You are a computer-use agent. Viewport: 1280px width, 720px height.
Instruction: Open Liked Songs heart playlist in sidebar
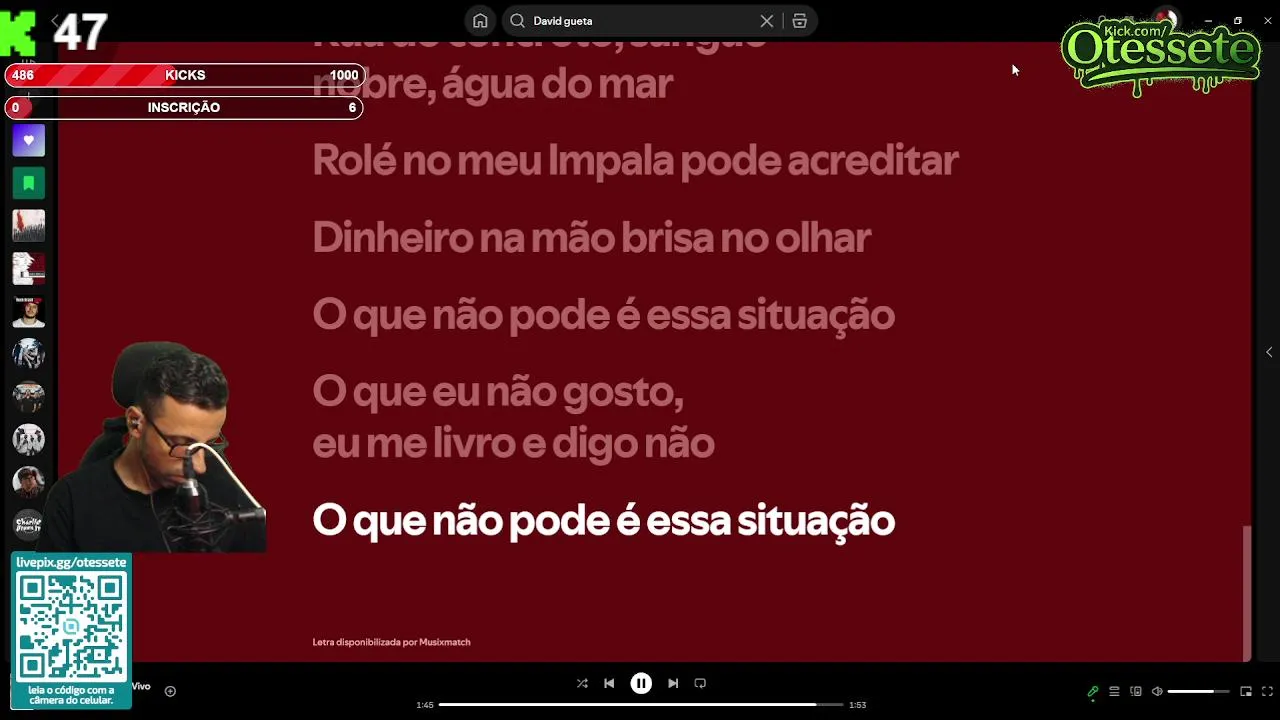tap(29, 141)
